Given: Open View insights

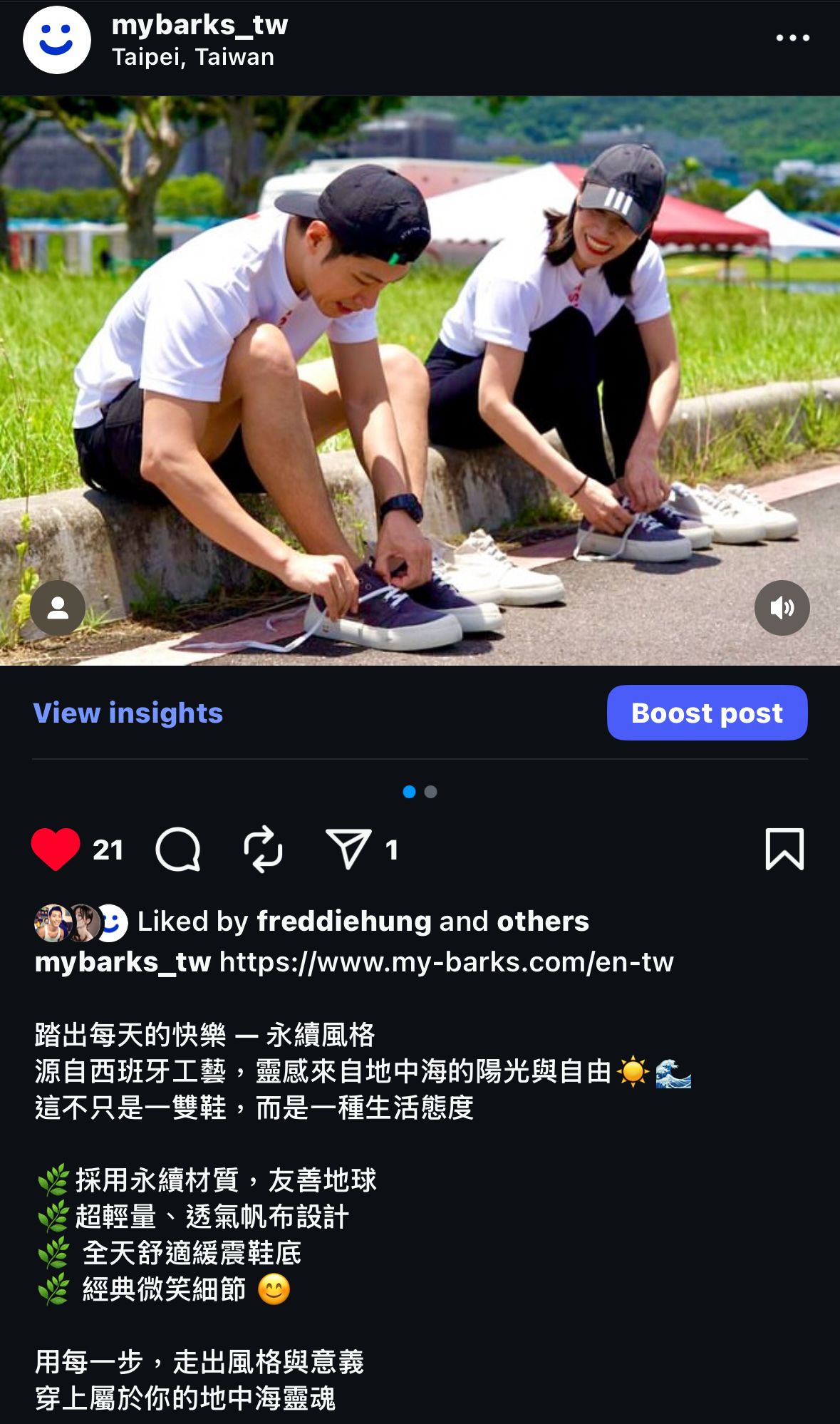Looking at the screenshot, I should point(128,713).
